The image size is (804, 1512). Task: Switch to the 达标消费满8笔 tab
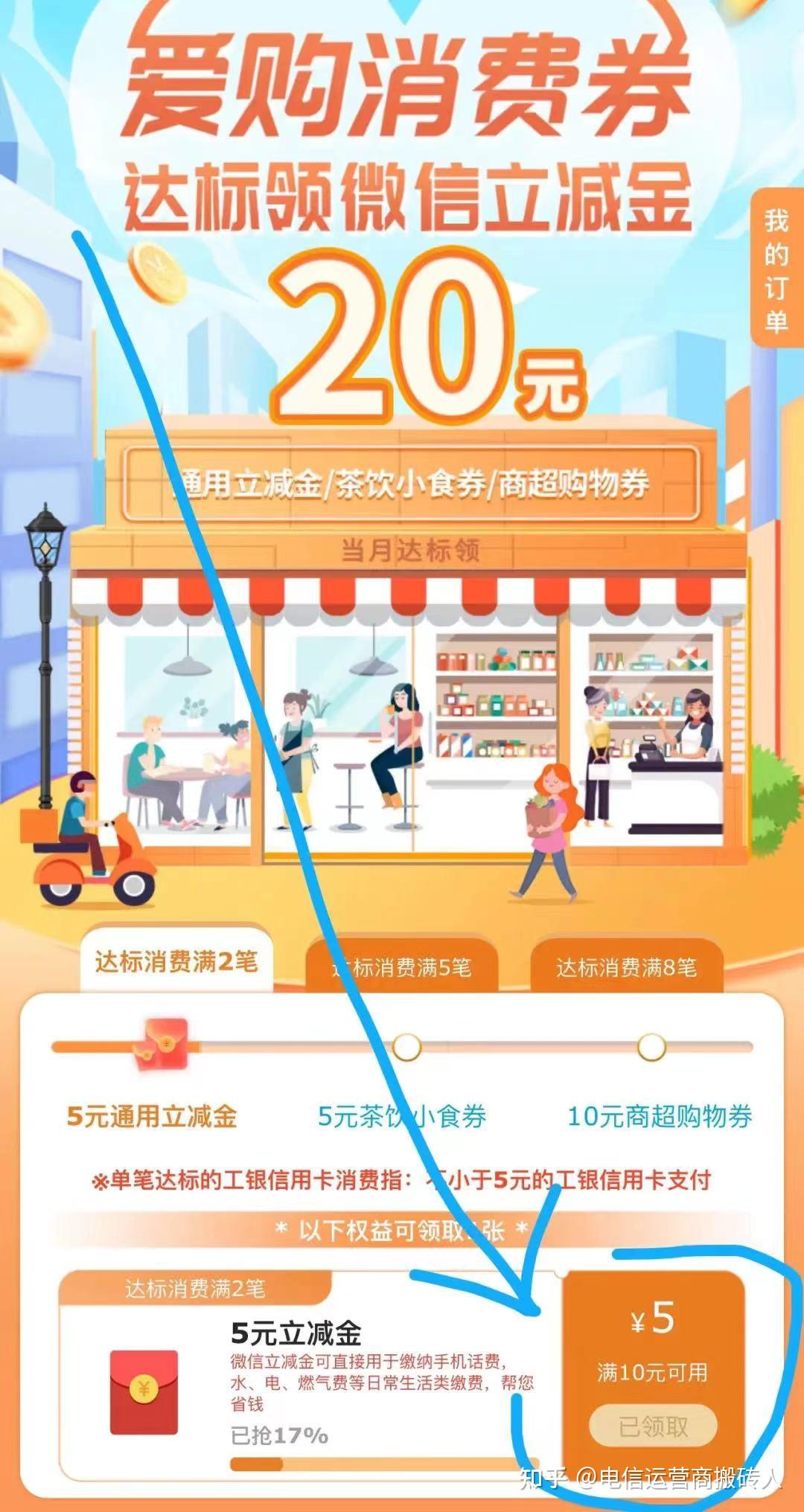pyautogui.click(x=626, y=967)
